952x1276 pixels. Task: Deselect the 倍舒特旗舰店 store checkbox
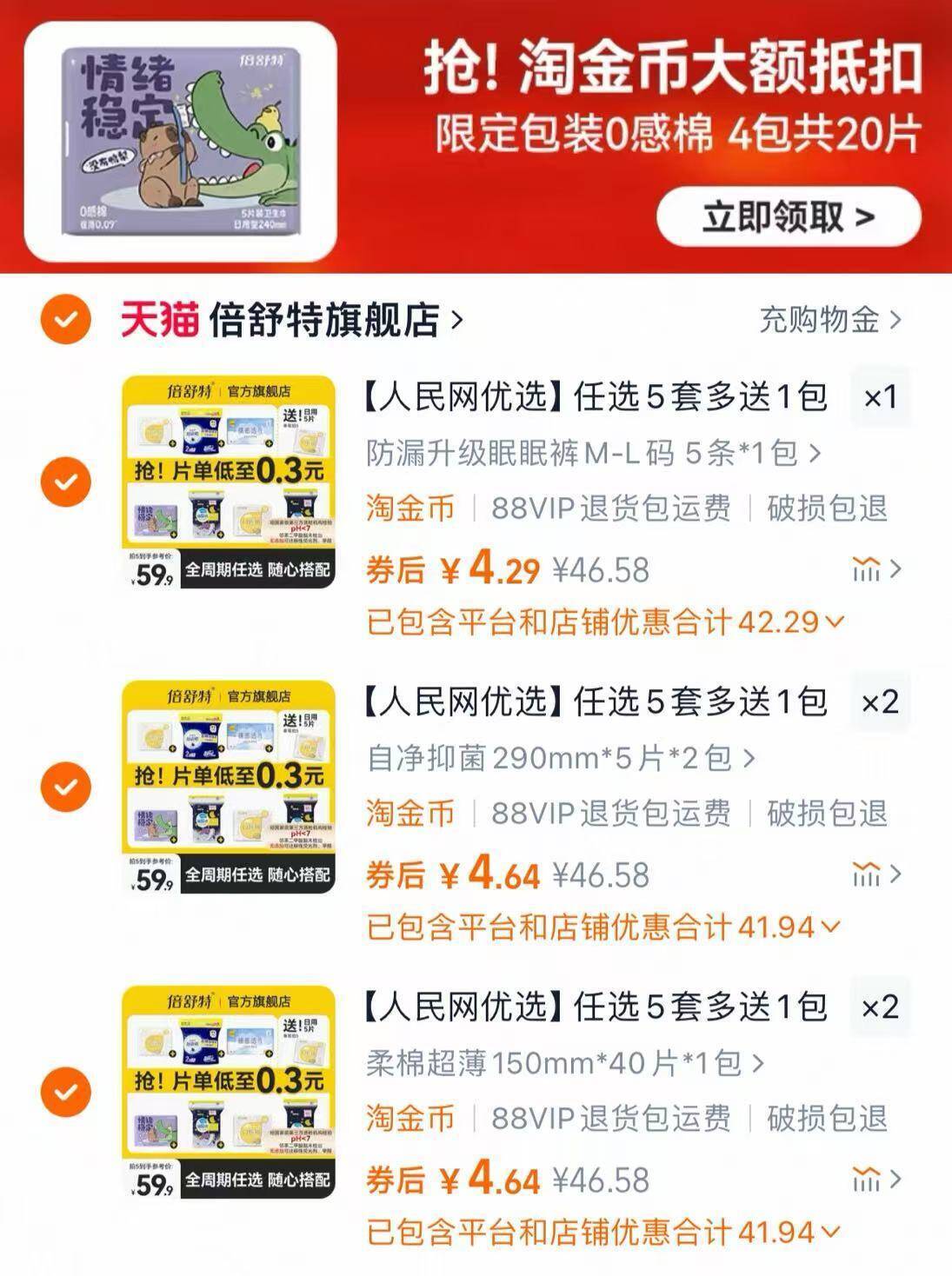point(65,318)
